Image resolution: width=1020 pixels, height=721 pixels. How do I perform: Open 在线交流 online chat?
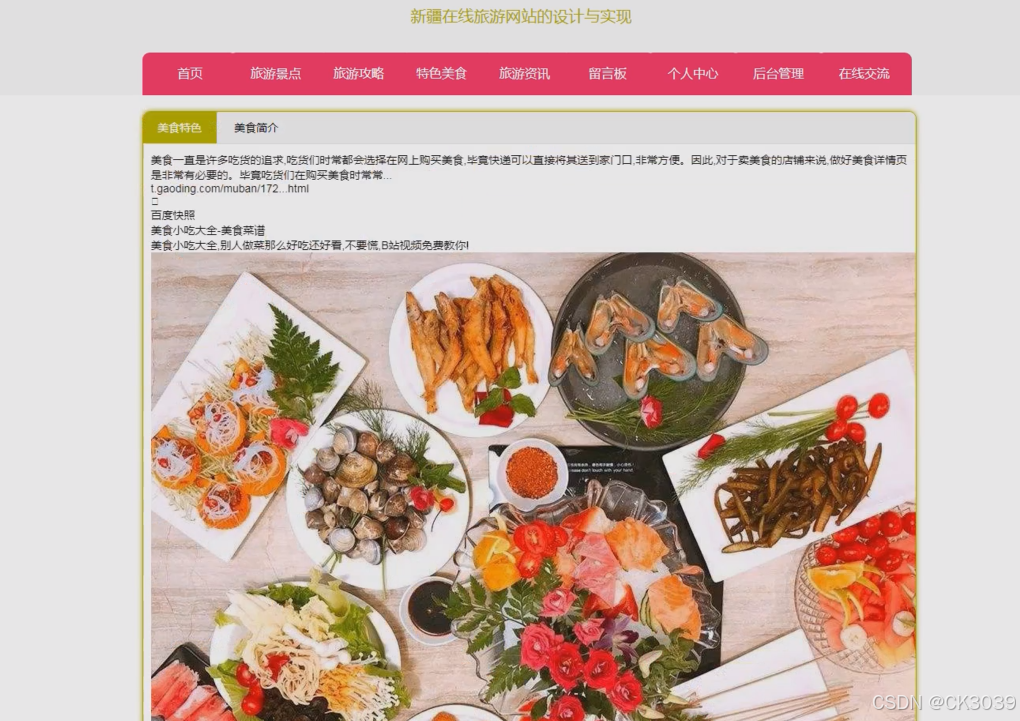coord(863,74)
